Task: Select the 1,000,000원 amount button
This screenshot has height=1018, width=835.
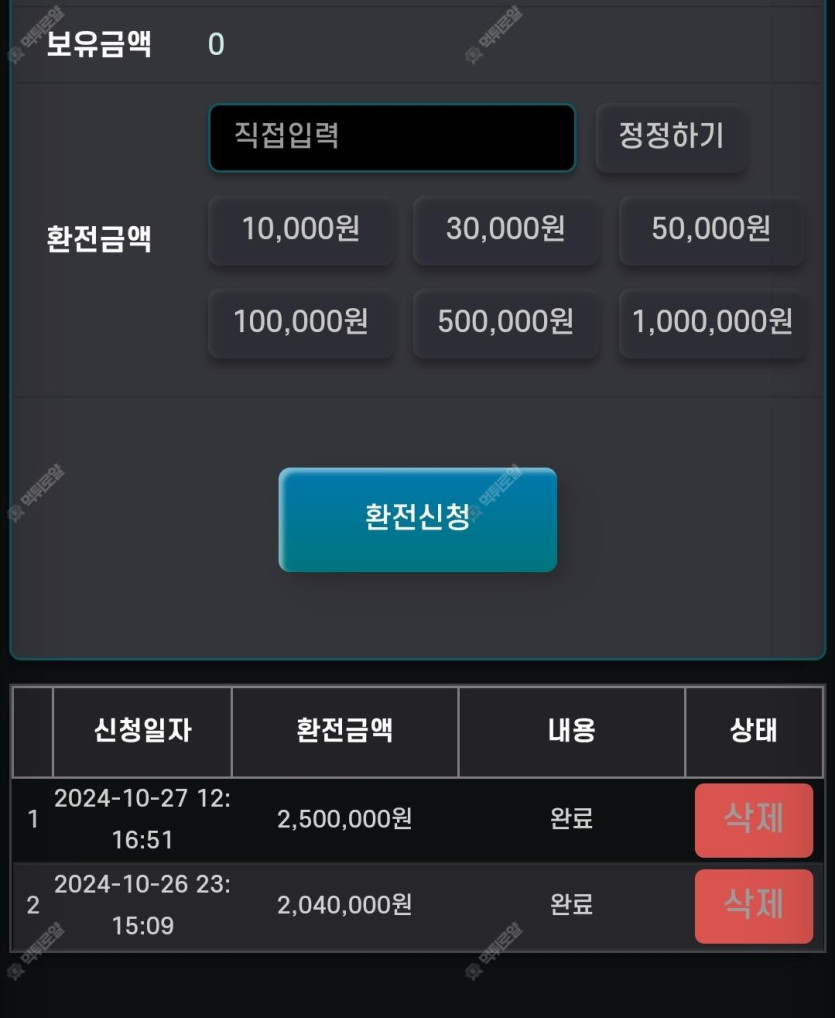Action: 711,323
